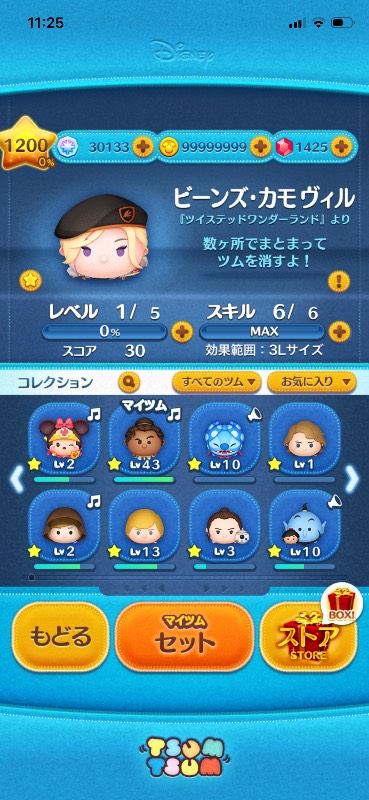Open the ストア store button
Image resolution: width=369 pixels, height=800 pixels.
pyautogui.click(x=308, y=637)
